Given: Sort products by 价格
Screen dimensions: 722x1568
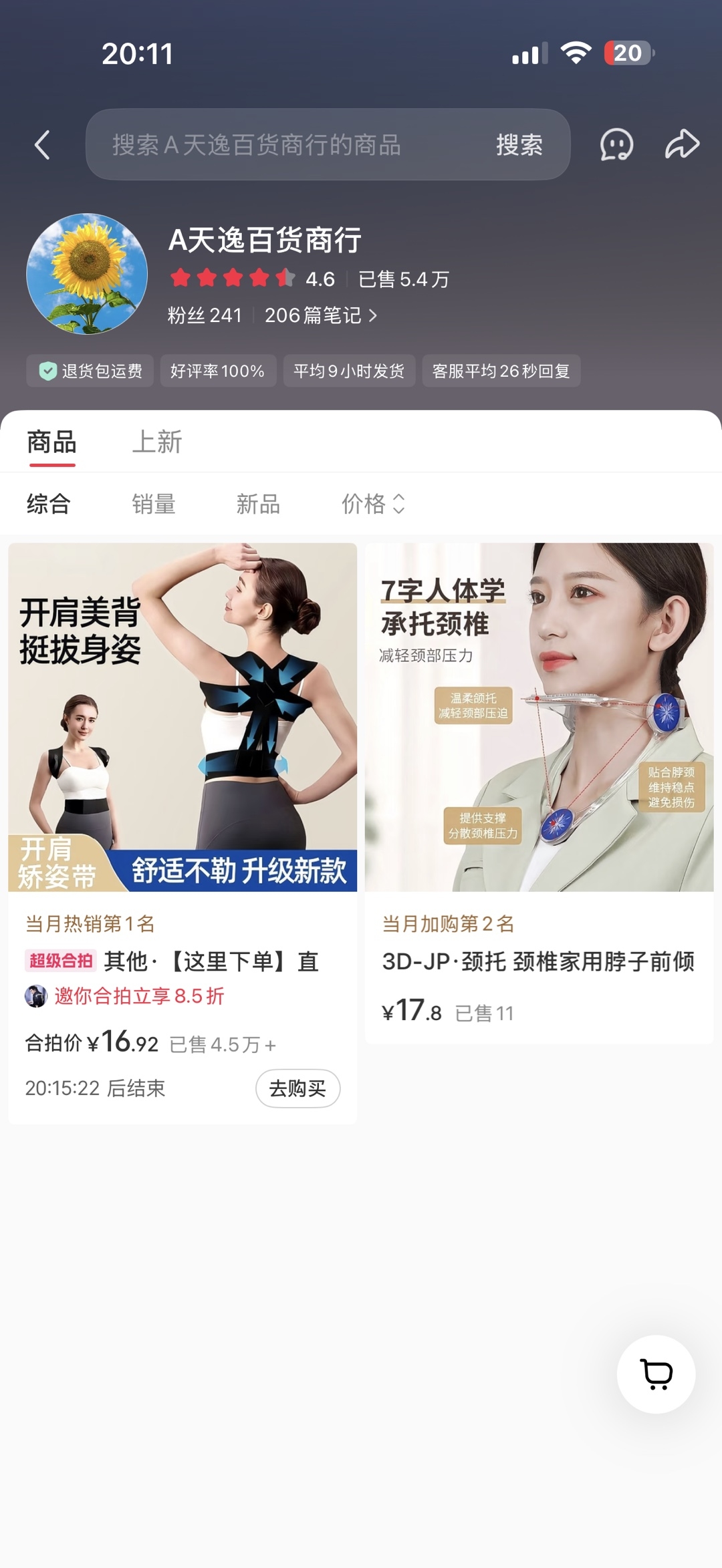Looking at the screenshot, I should click(373, 504).
